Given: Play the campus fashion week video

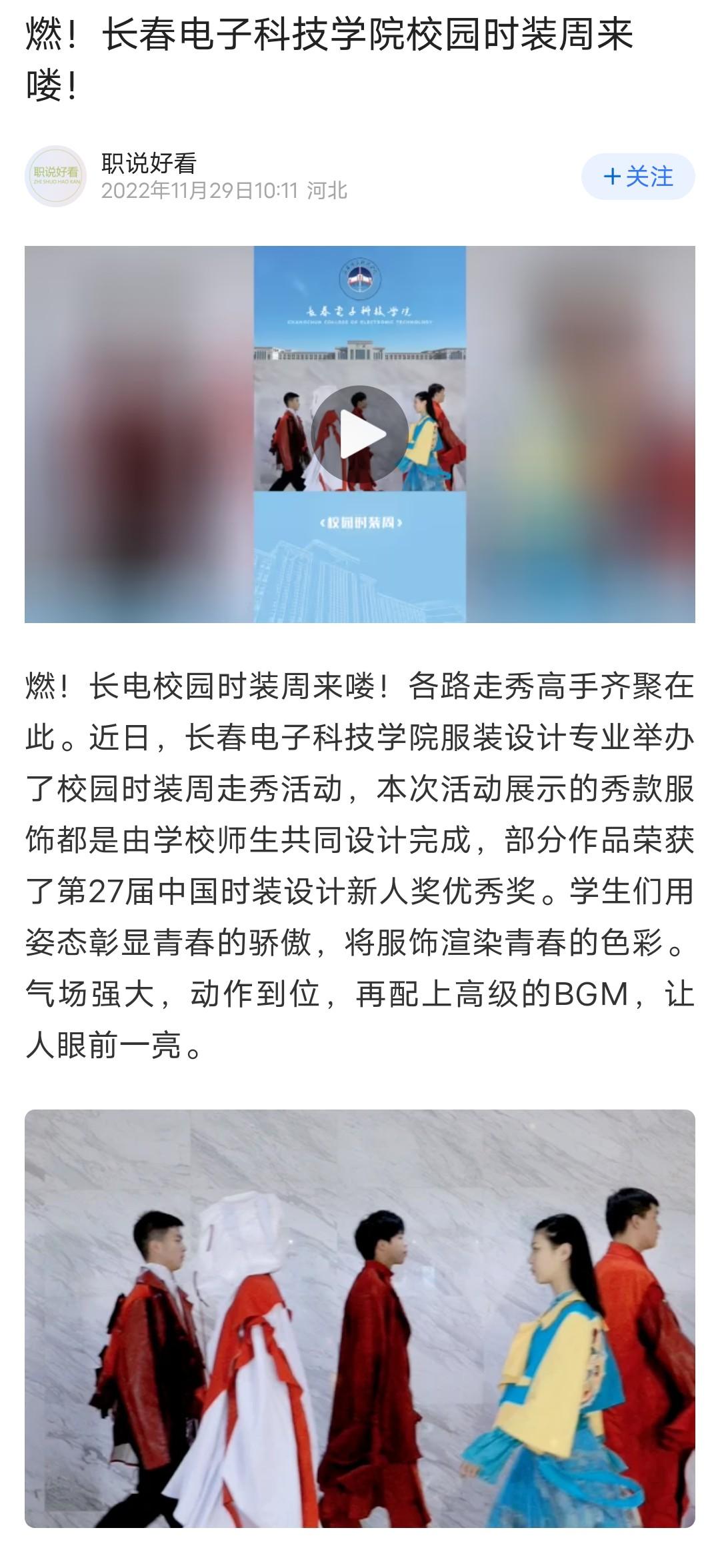Looking at the screenshot, I should (359, 434).
